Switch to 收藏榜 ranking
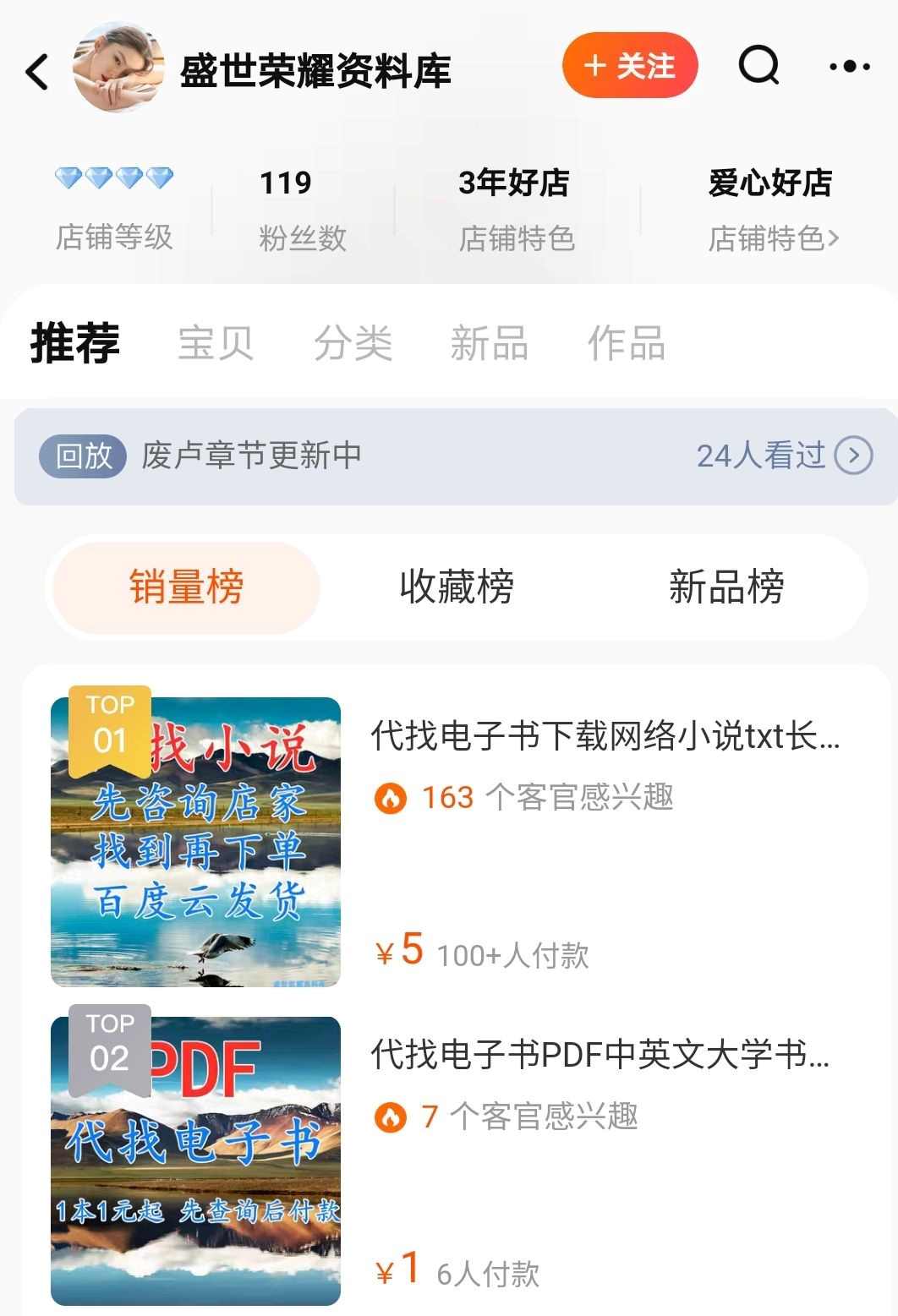 pos(456,587)
